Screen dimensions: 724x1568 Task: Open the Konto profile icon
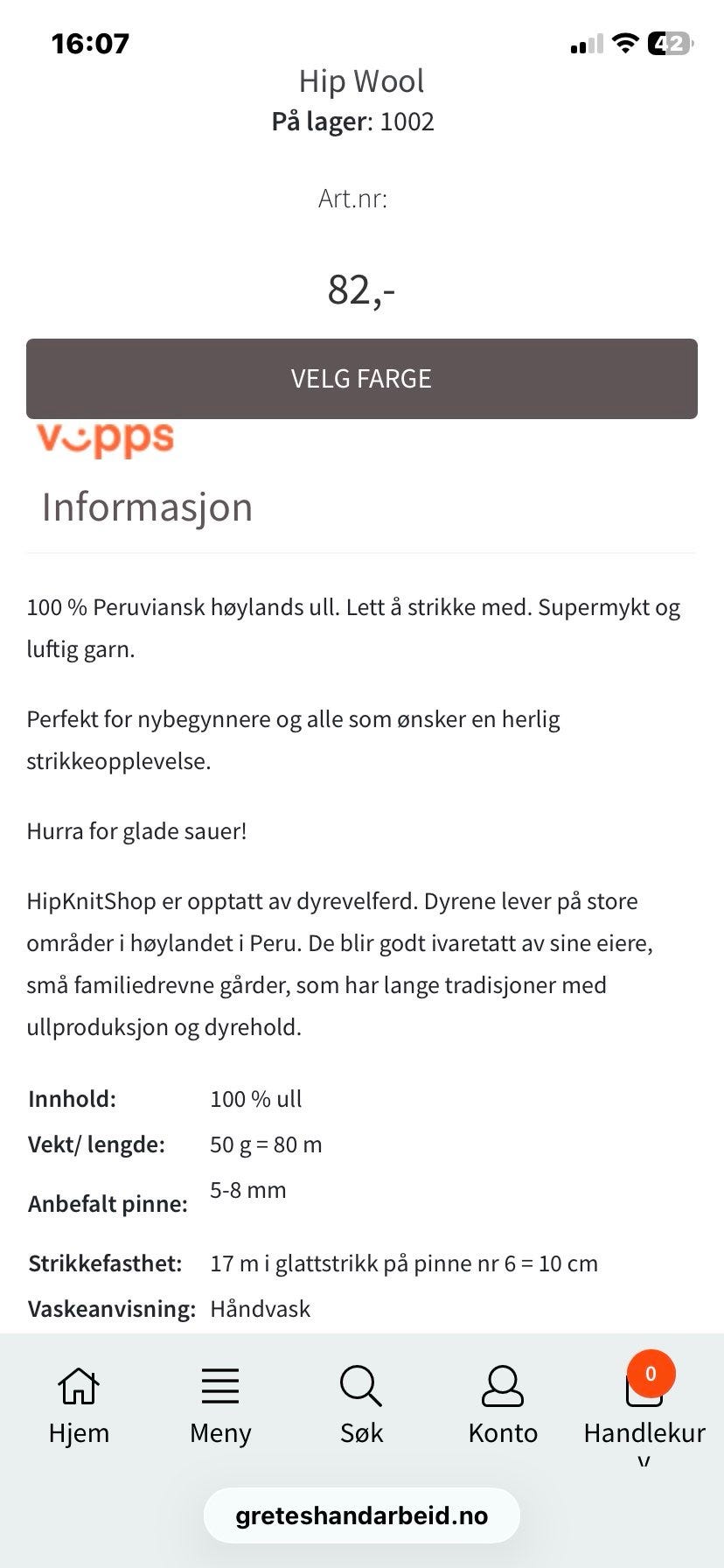pyautogui.click(x=503, y=1387)
